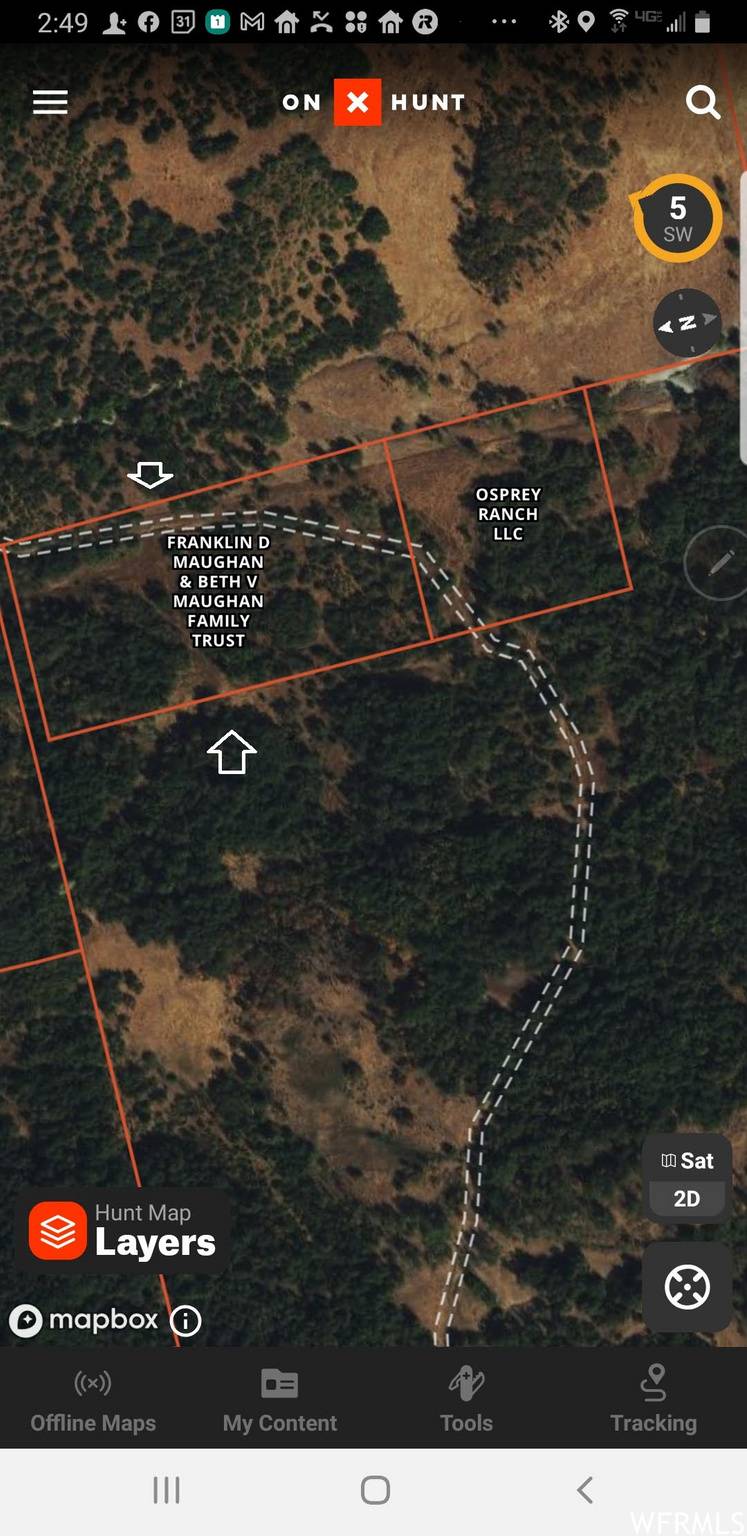Open the wind indicator showing 5 SW
The height and width of the screenshot is (1536, 747).
coord(678,219)
